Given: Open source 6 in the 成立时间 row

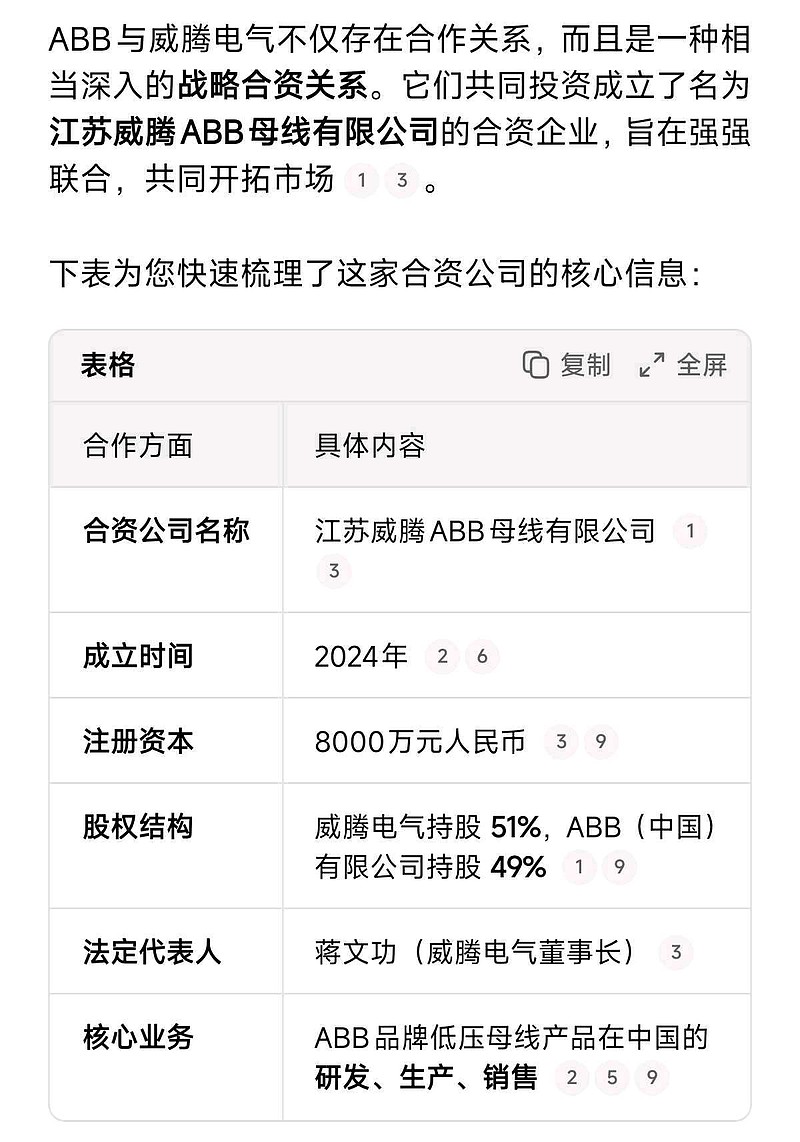Looking at the screenshot, I should click(x=480, y=658).
